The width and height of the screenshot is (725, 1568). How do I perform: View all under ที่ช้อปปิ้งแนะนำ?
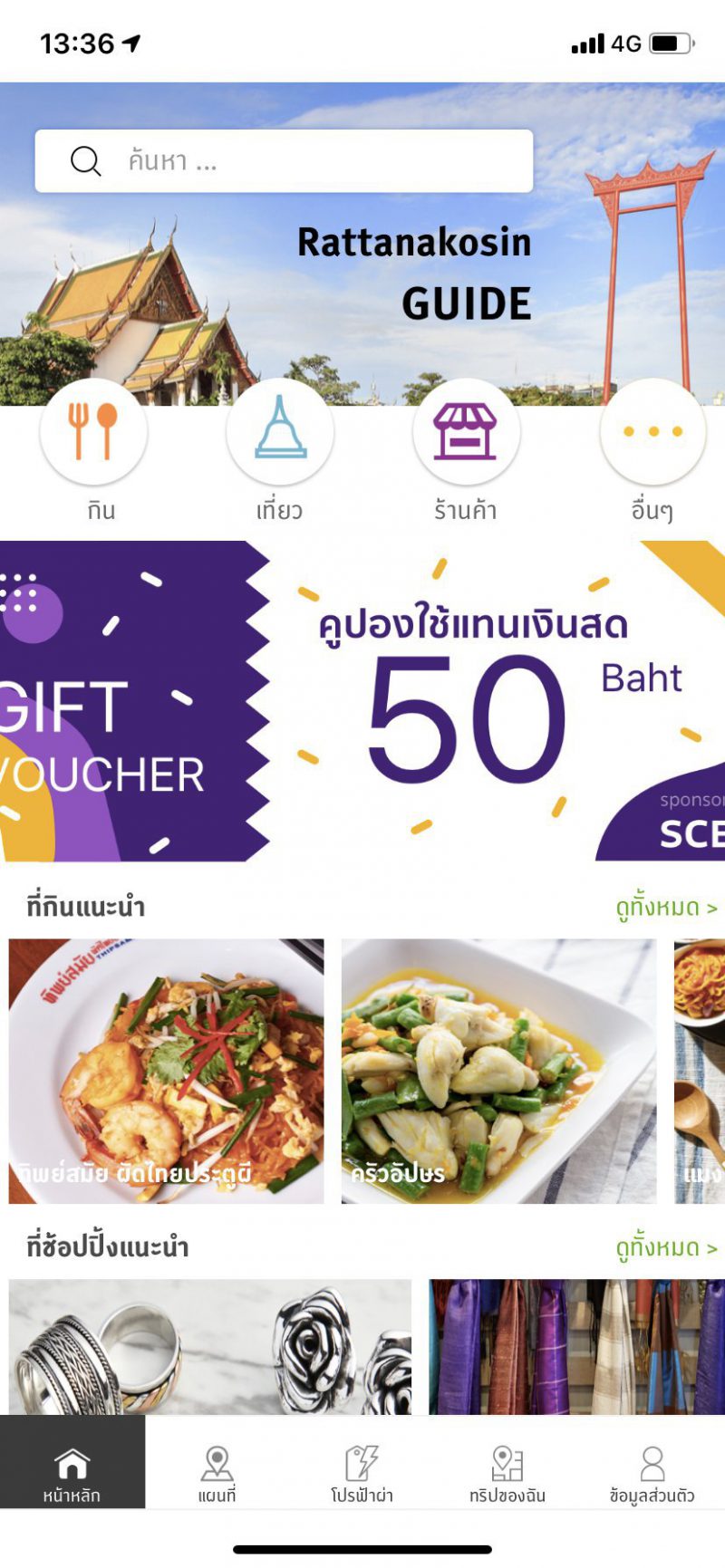(x=666, y=1247)
